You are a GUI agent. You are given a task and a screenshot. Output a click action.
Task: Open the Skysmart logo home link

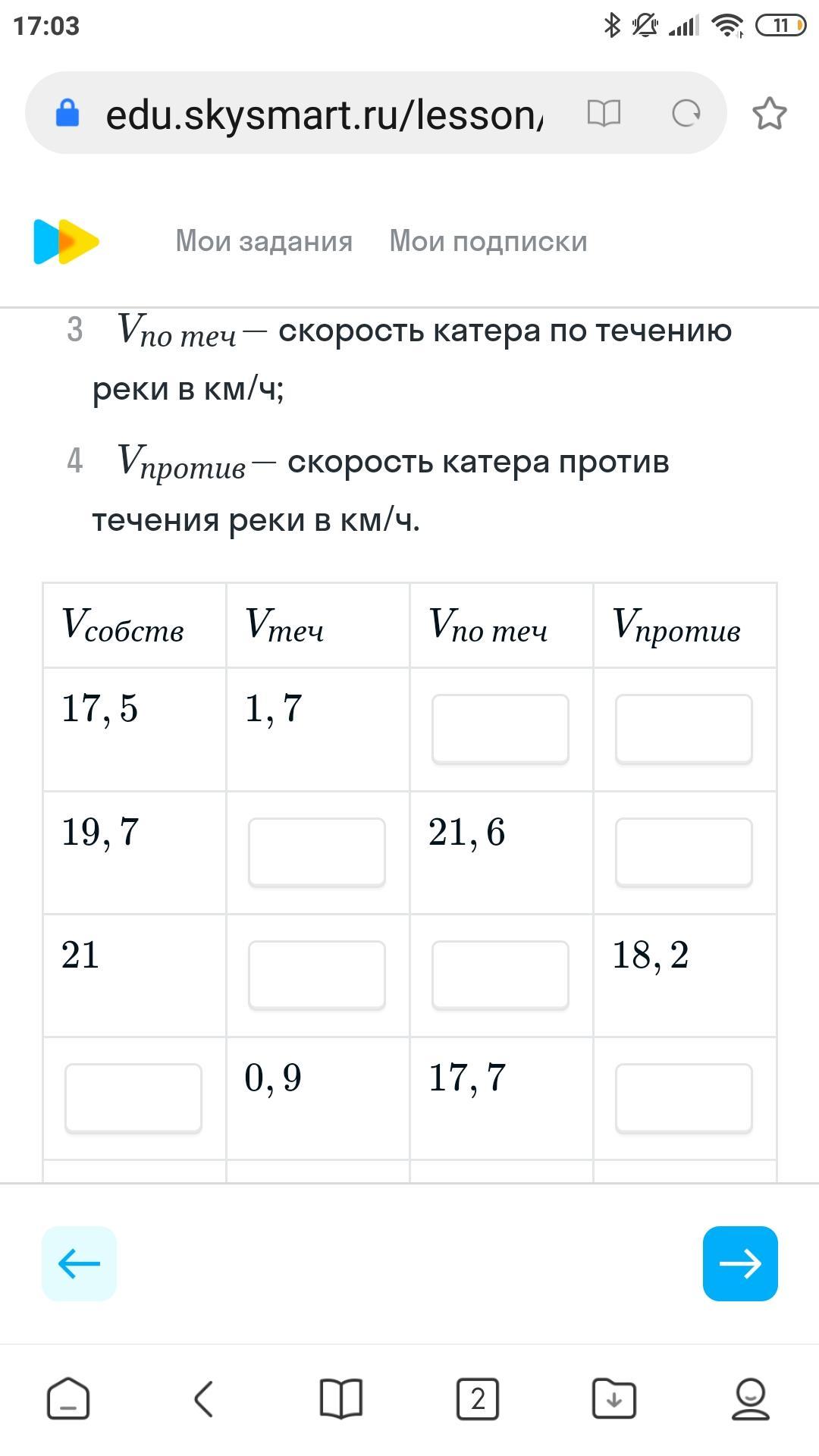66,241
